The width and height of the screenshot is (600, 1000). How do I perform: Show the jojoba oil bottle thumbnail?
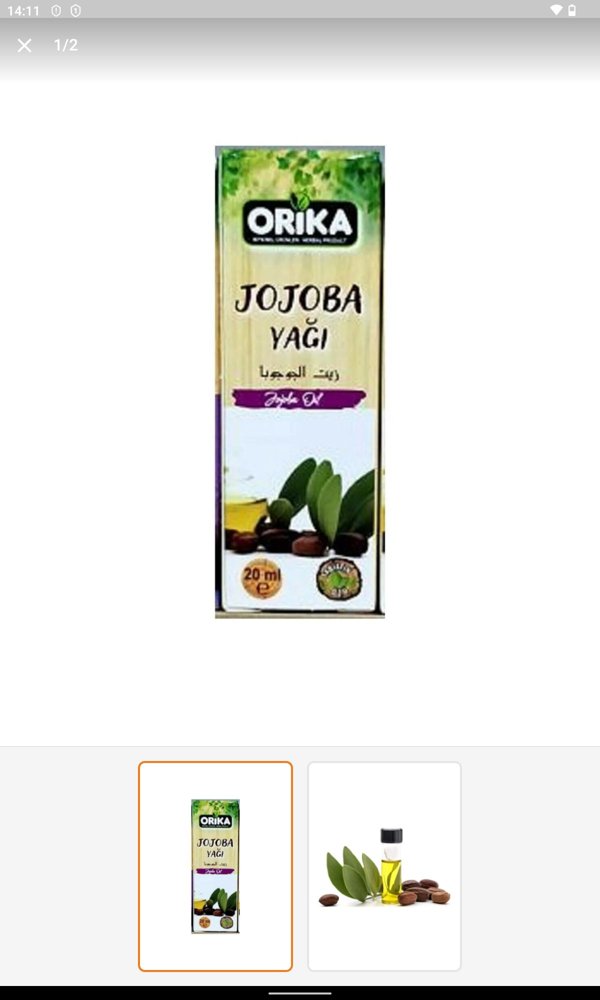[x=384, y=866]
